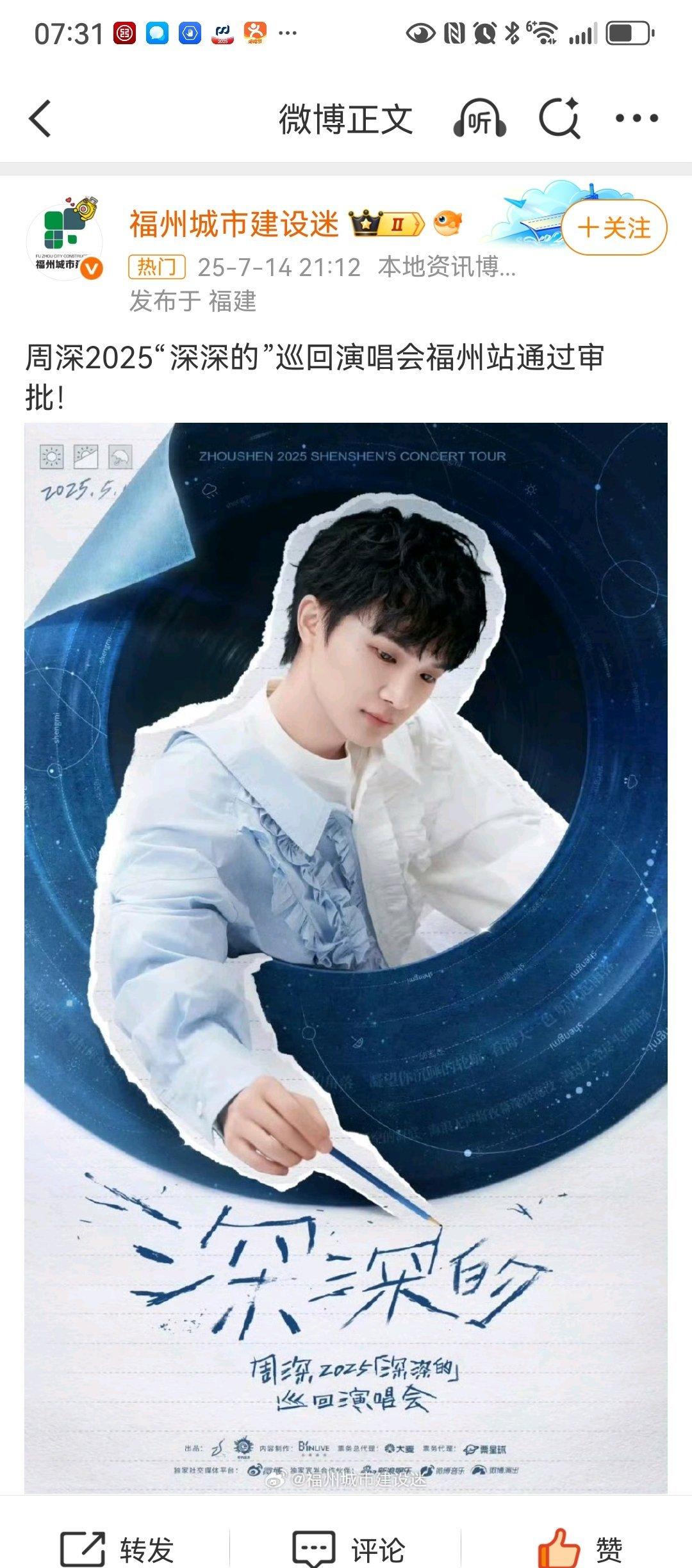Follow 福州城市建设迷 with the 关注 button
This screenshot has width=692, height=1568.
614,228
